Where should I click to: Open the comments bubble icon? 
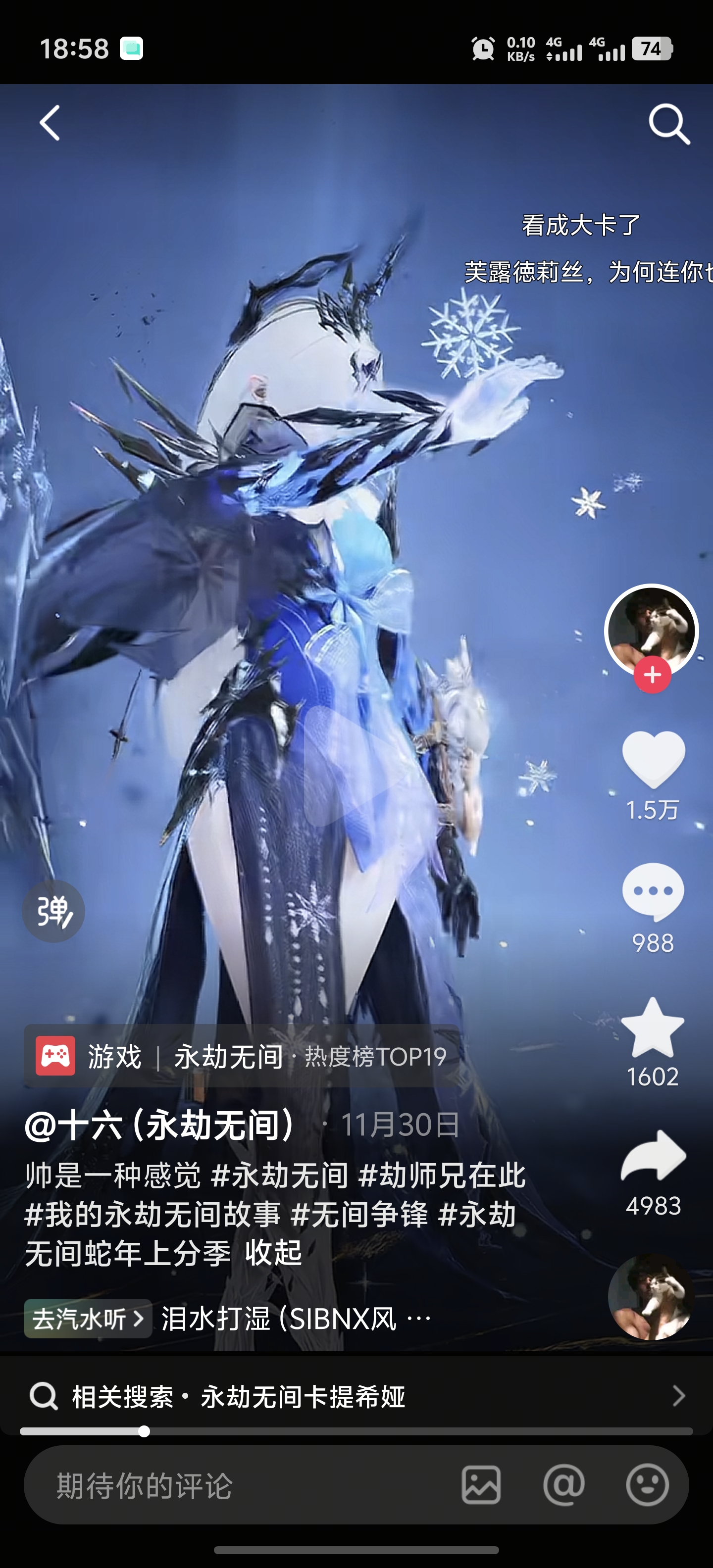pyautogui.click(x=653, y=892)
